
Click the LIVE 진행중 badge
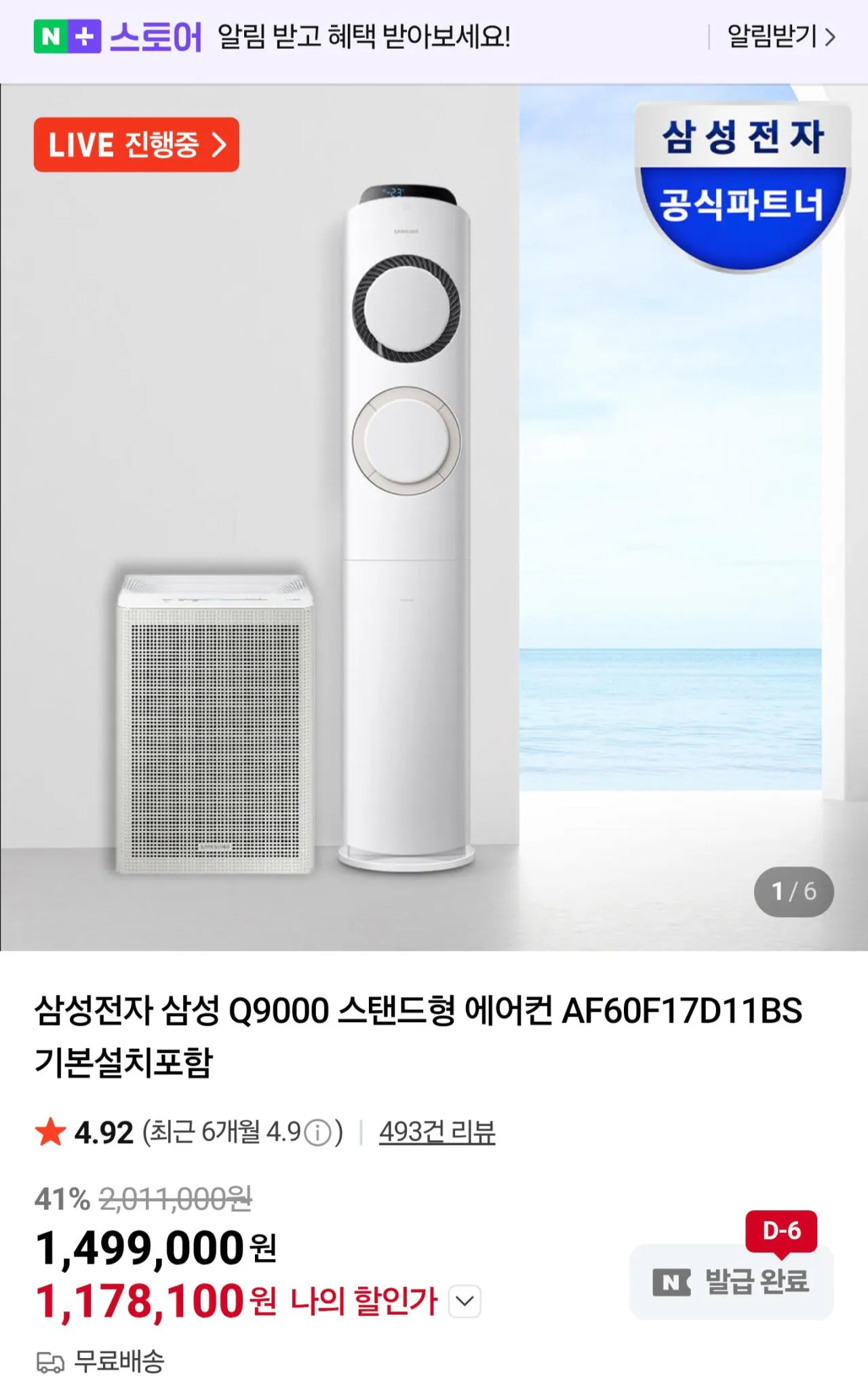pos(136,144)
